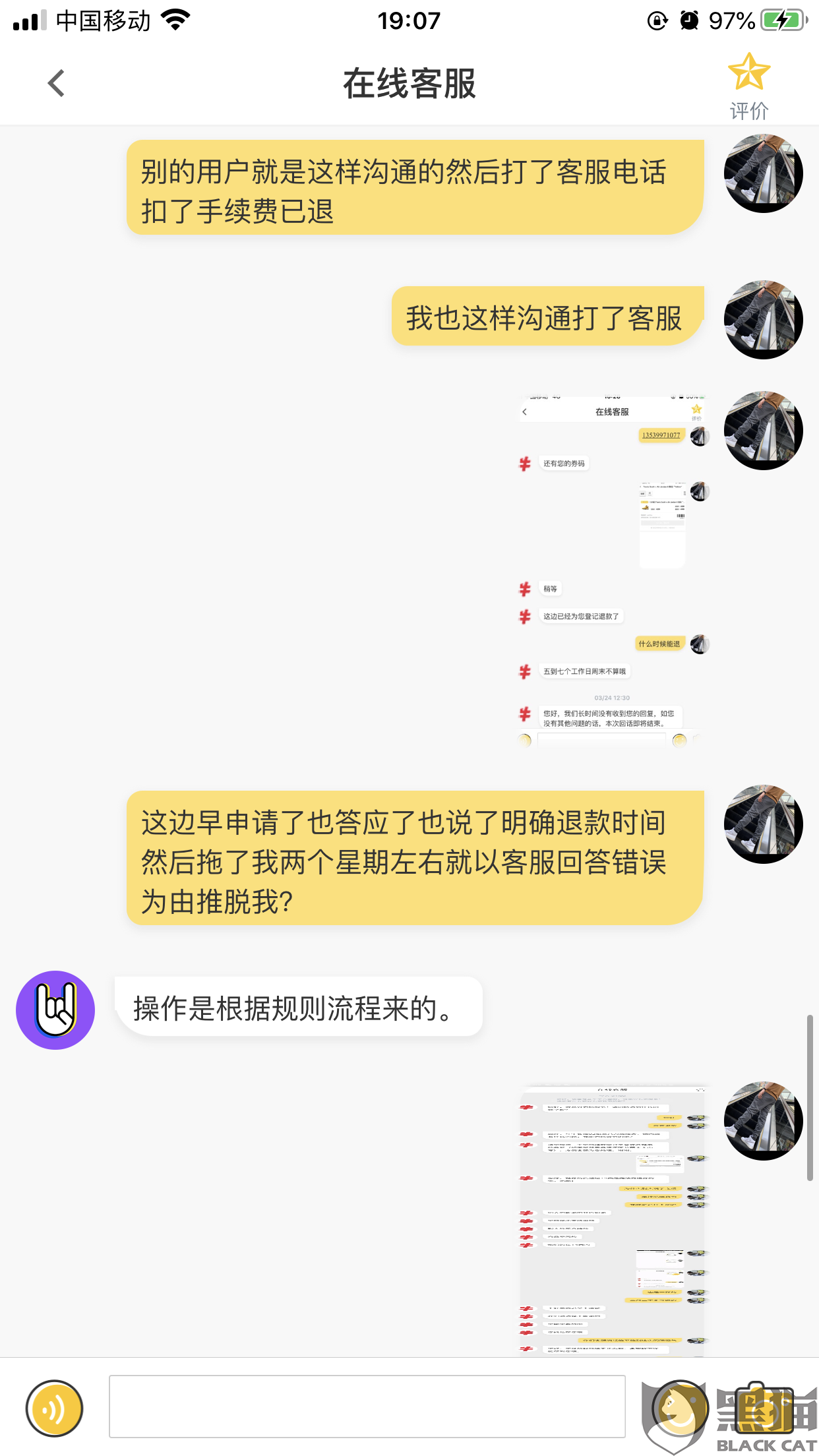Image resolution: width=819 pixels, height=1456 pixels.
Task: Tap the voice input microphone button
Action: 54,1408
